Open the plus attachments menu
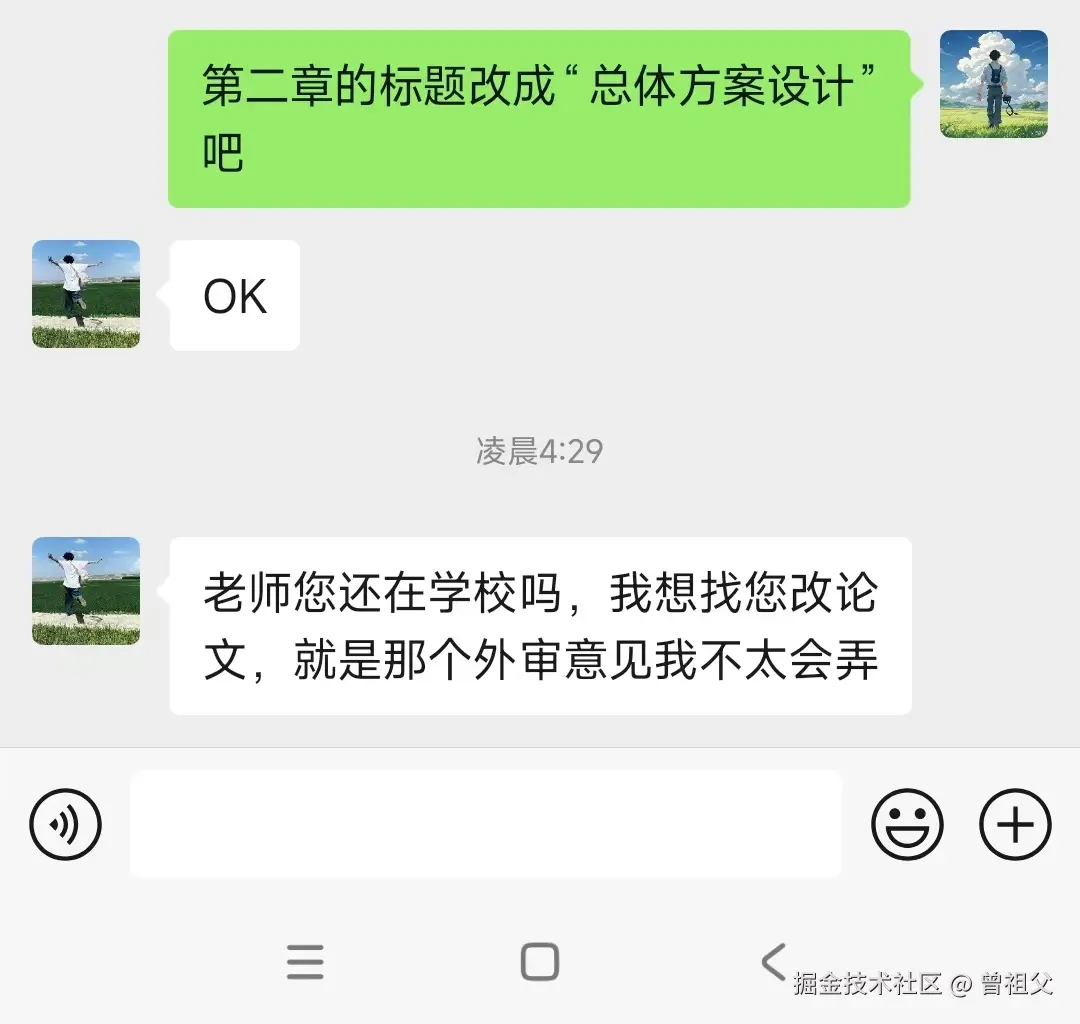Viewport: 1080px width, 1024px height. click(1015, 825)
